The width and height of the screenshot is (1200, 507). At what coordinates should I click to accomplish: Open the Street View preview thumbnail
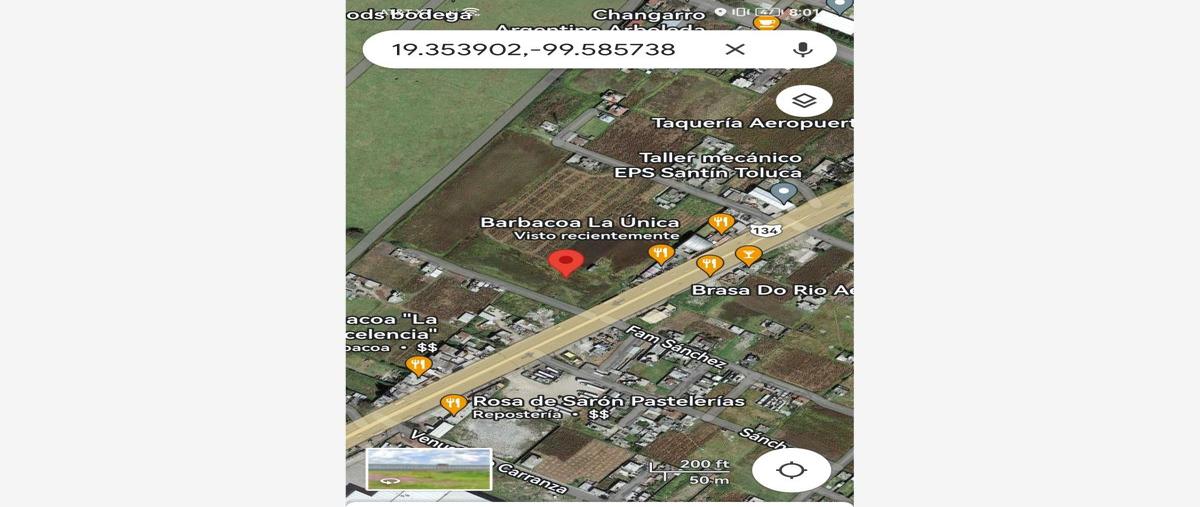tap(429, 469)
